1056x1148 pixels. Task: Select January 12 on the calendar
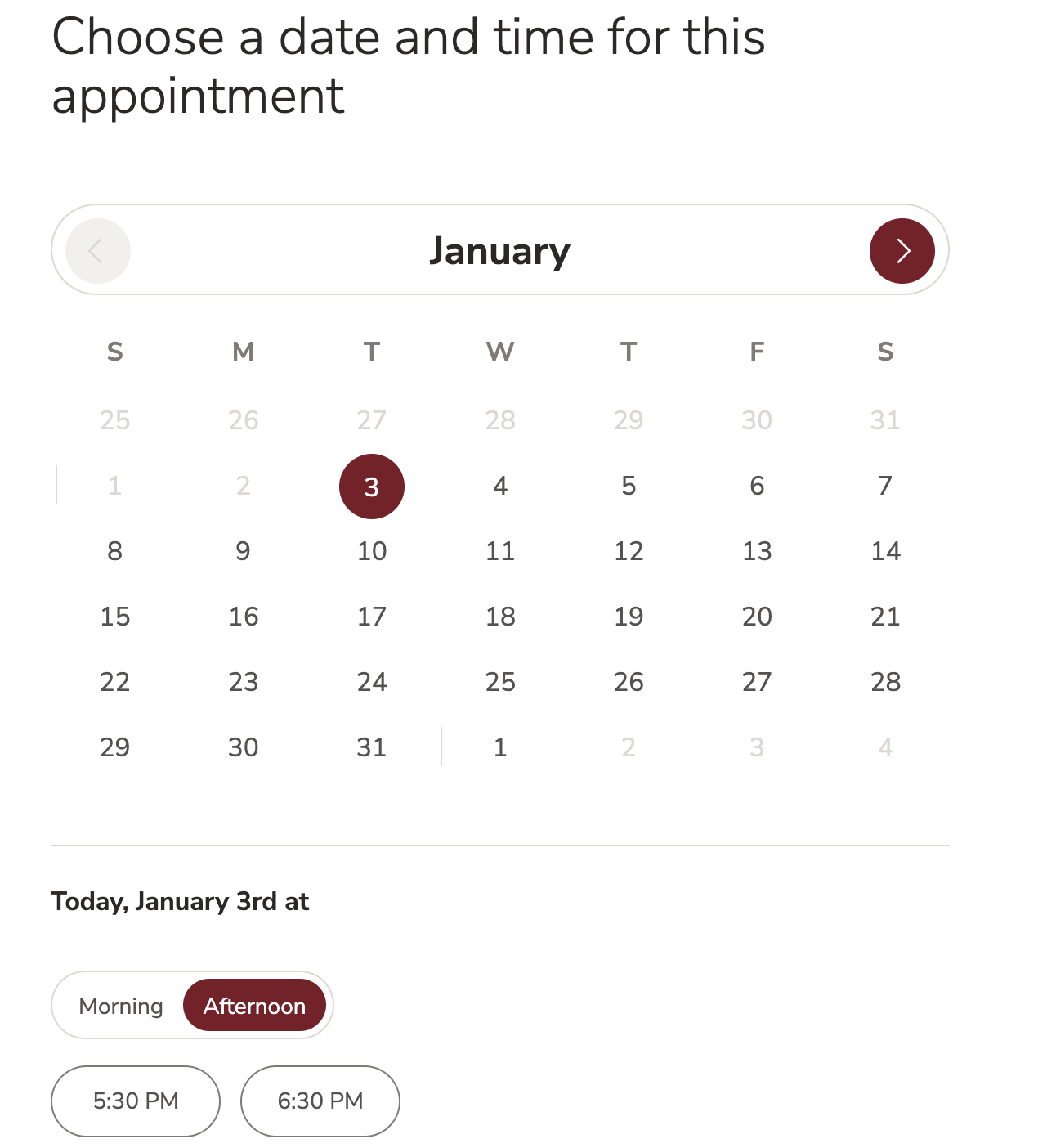coord(629,551)
